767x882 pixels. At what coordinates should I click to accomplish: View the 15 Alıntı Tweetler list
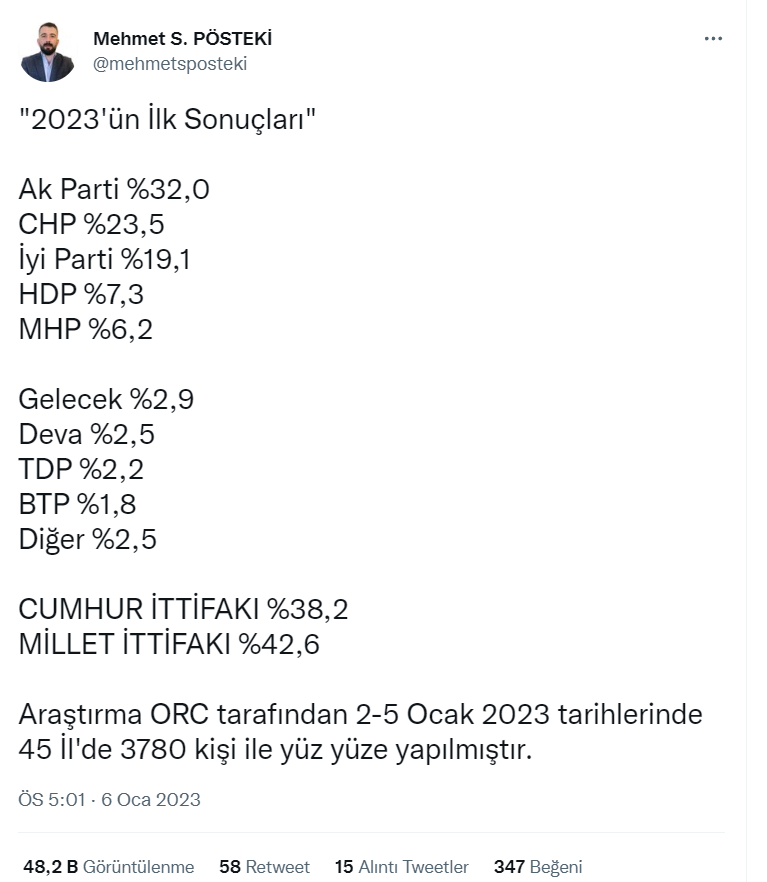401,867
